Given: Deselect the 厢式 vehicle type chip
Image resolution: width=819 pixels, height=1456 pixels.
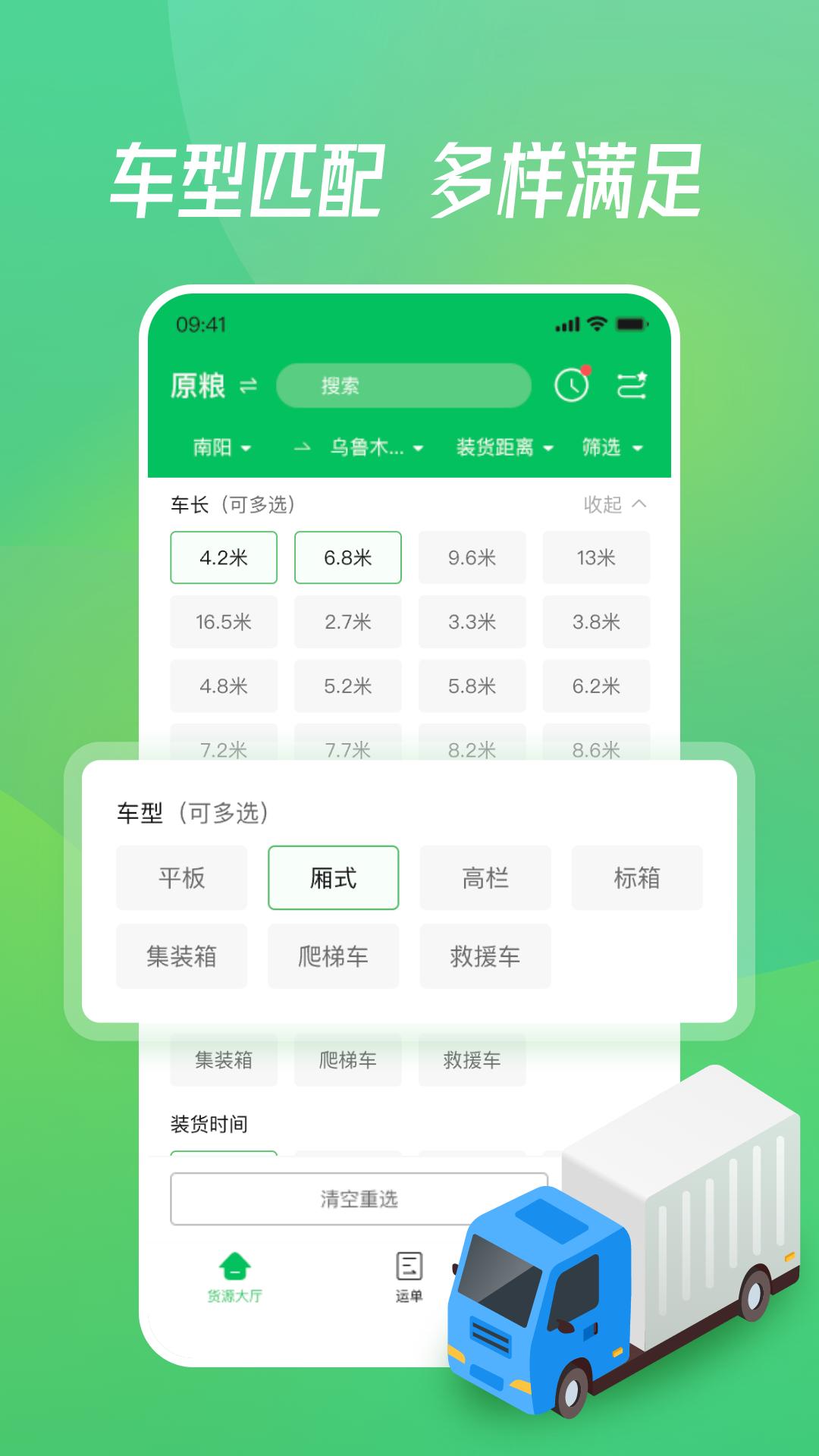Looking at the screenshot, I should pos(332,877).
